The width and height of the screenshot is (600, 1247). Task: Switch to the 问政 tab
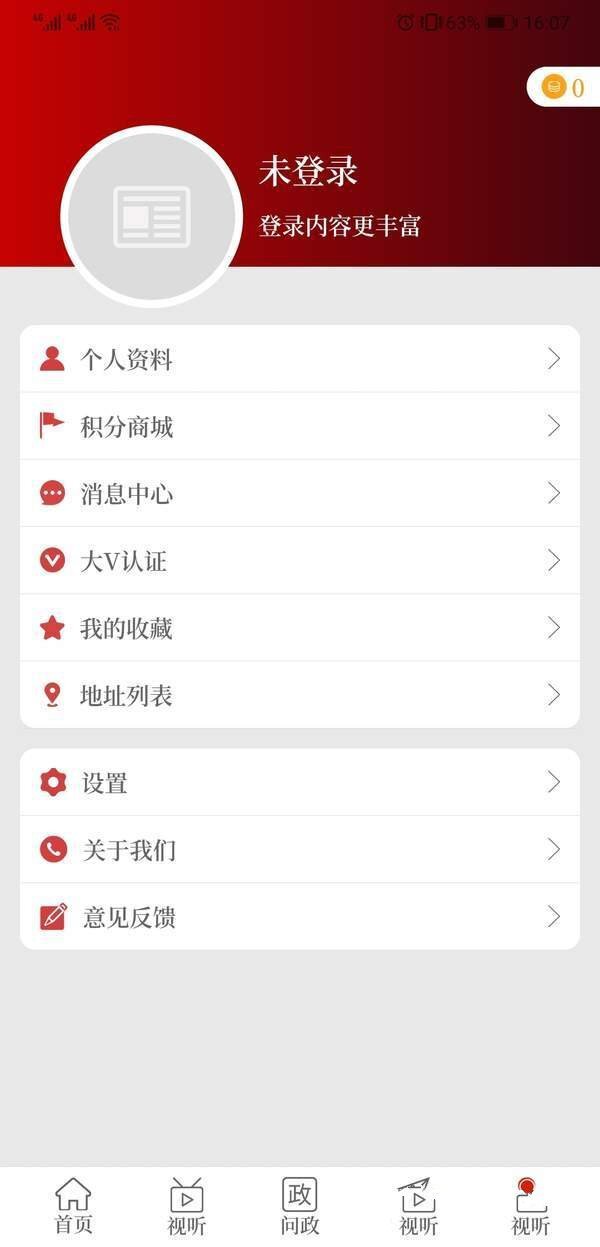click(x=300, y=1206)
